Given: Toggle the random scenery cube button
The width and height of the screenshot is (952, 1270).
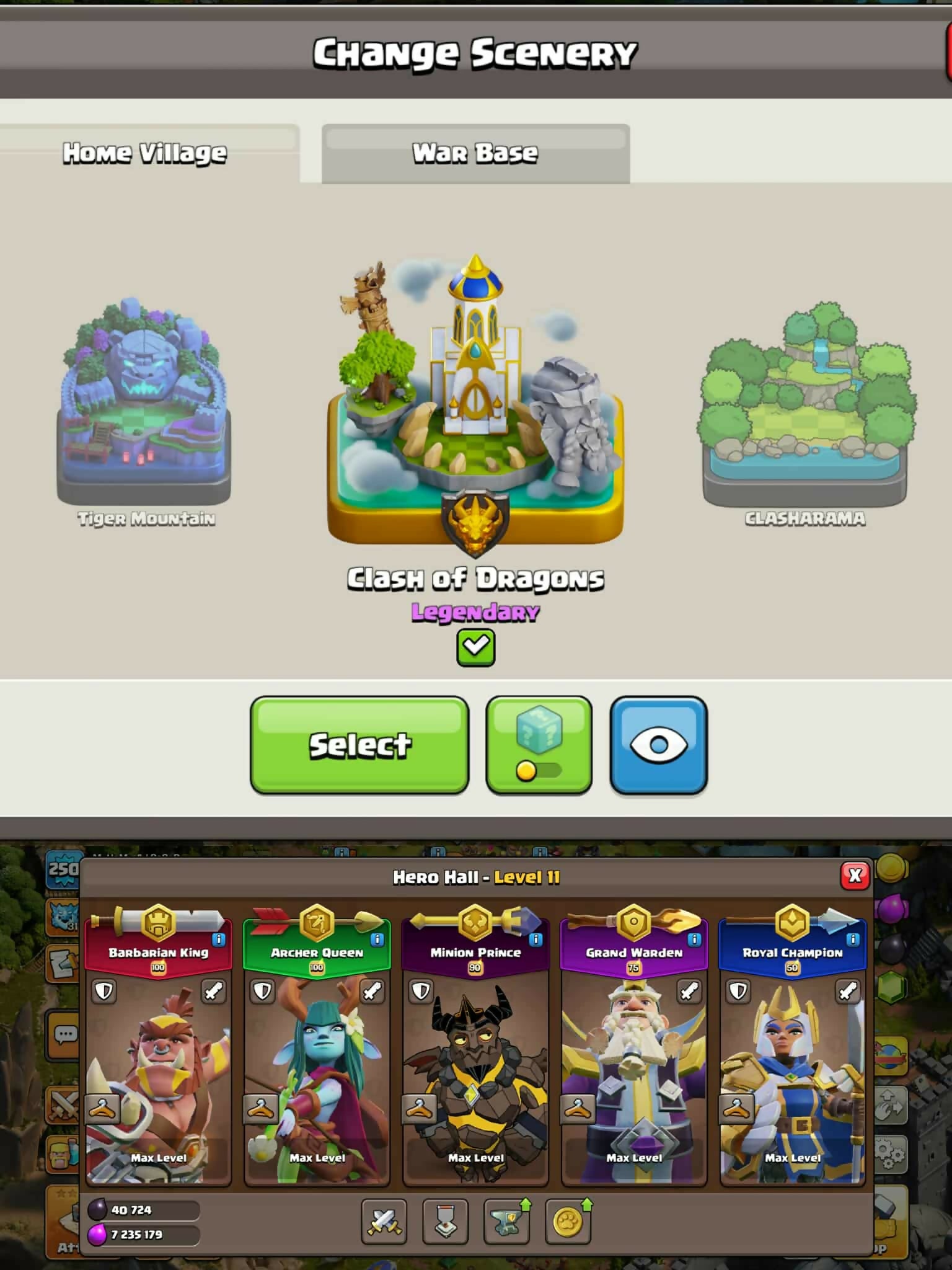Looking at the screenshot, I should [x=539, y=745].
